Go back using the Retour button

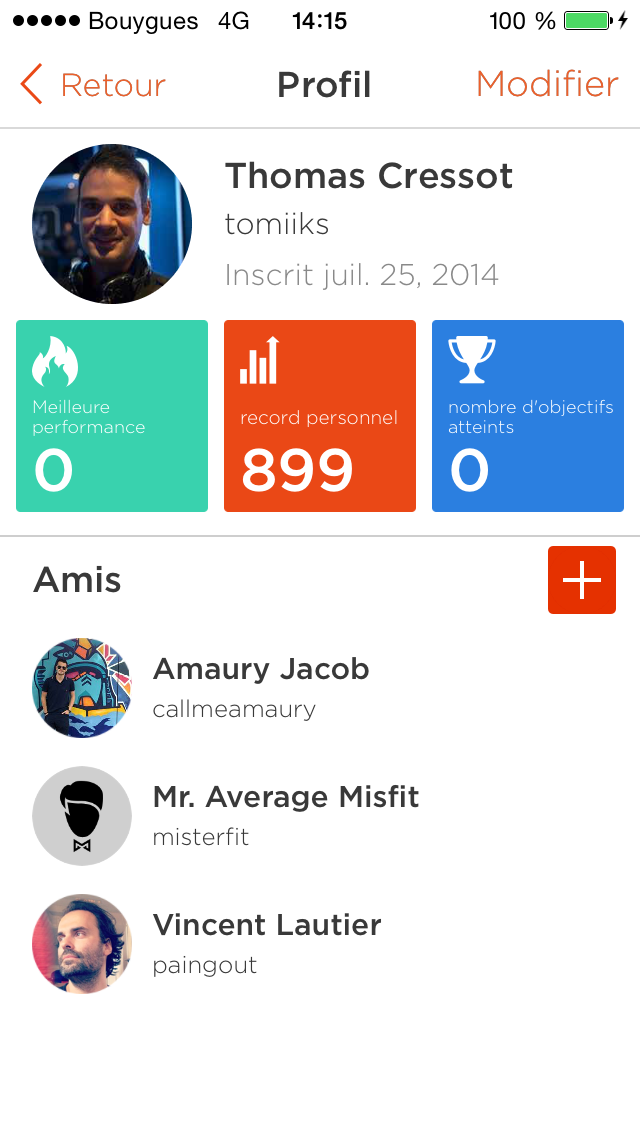coord(93,85)
